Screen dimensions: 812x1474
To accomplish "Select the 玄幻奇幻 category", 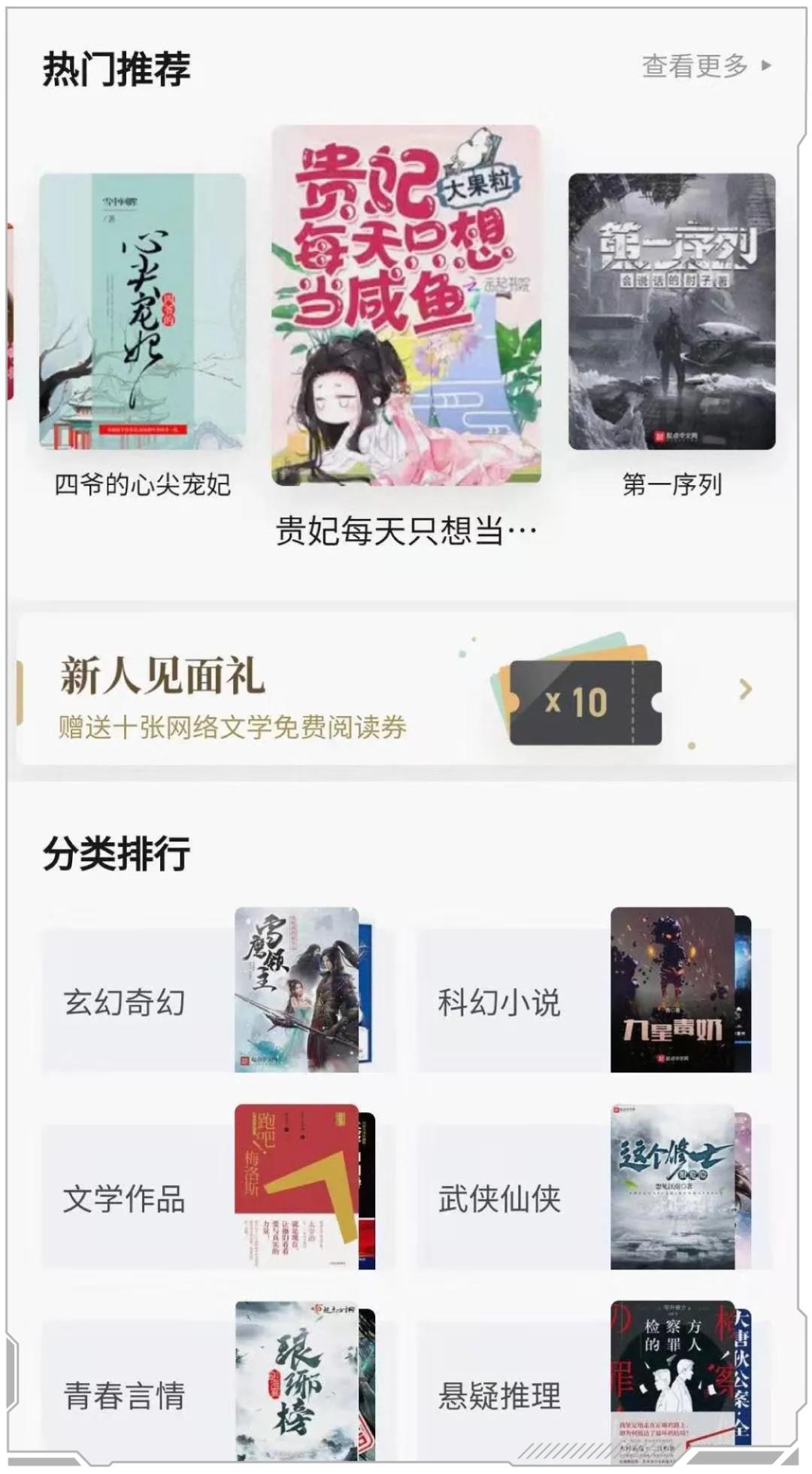I will tap(124, 1000).
